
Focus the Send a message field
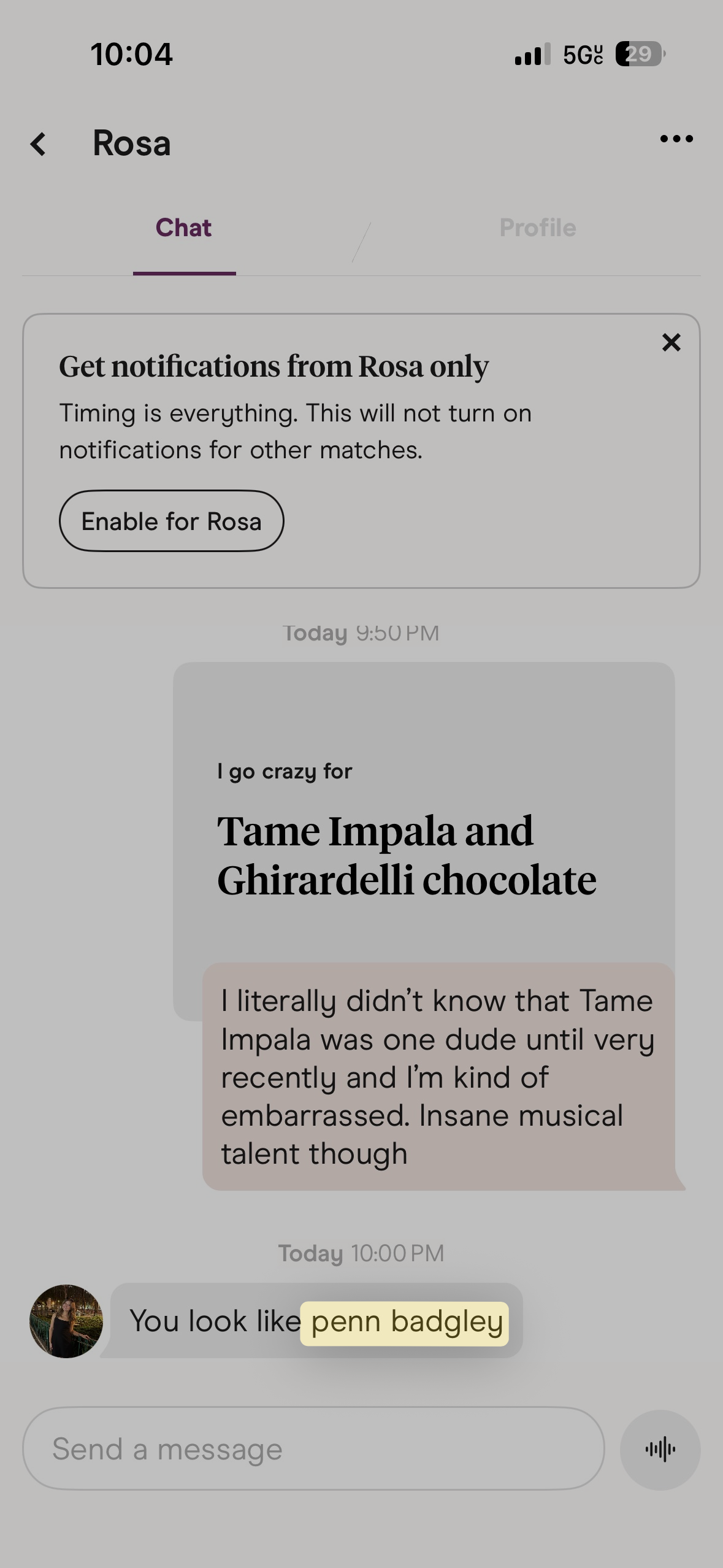tap(313, 1449)
